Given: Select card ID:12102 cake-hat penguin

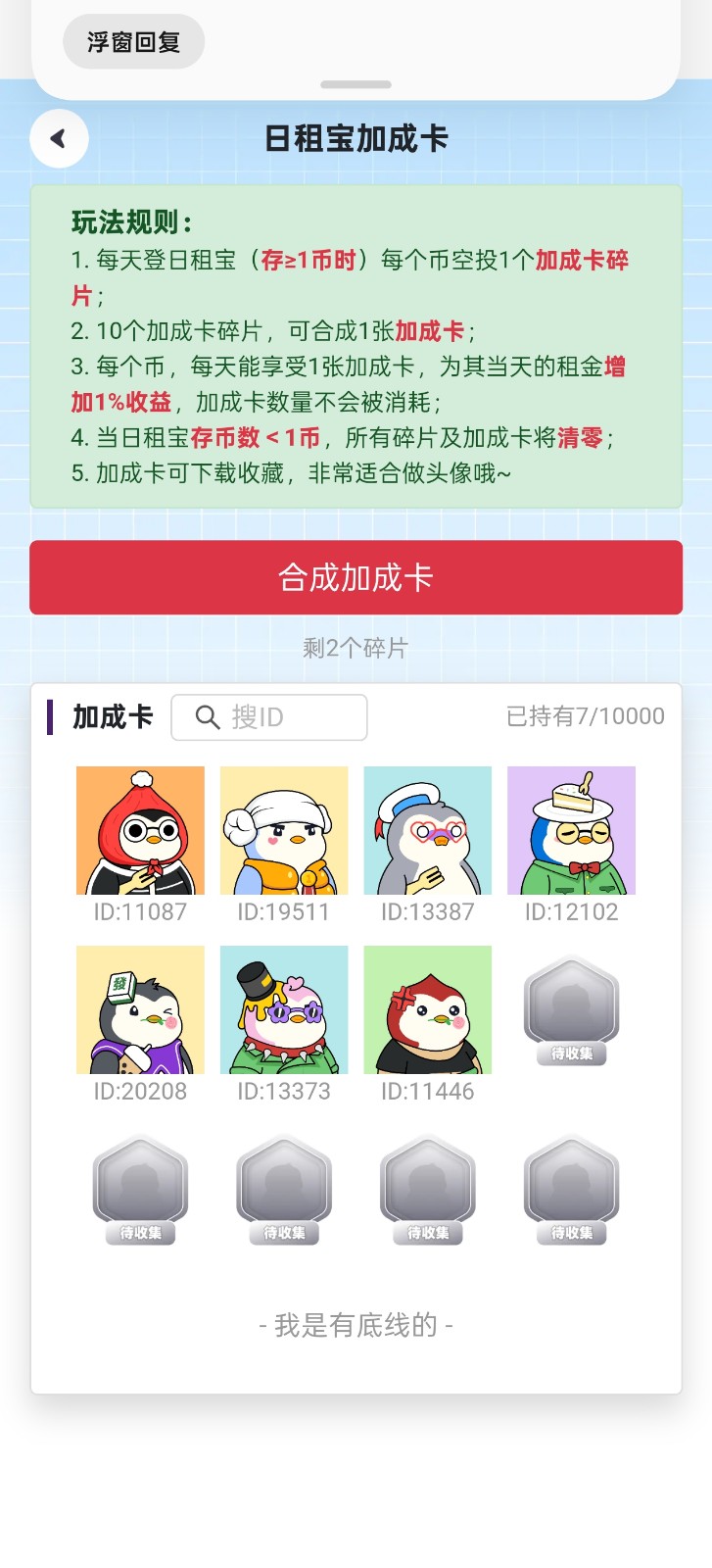Looking at the screenshot, I should pos(571,829).
